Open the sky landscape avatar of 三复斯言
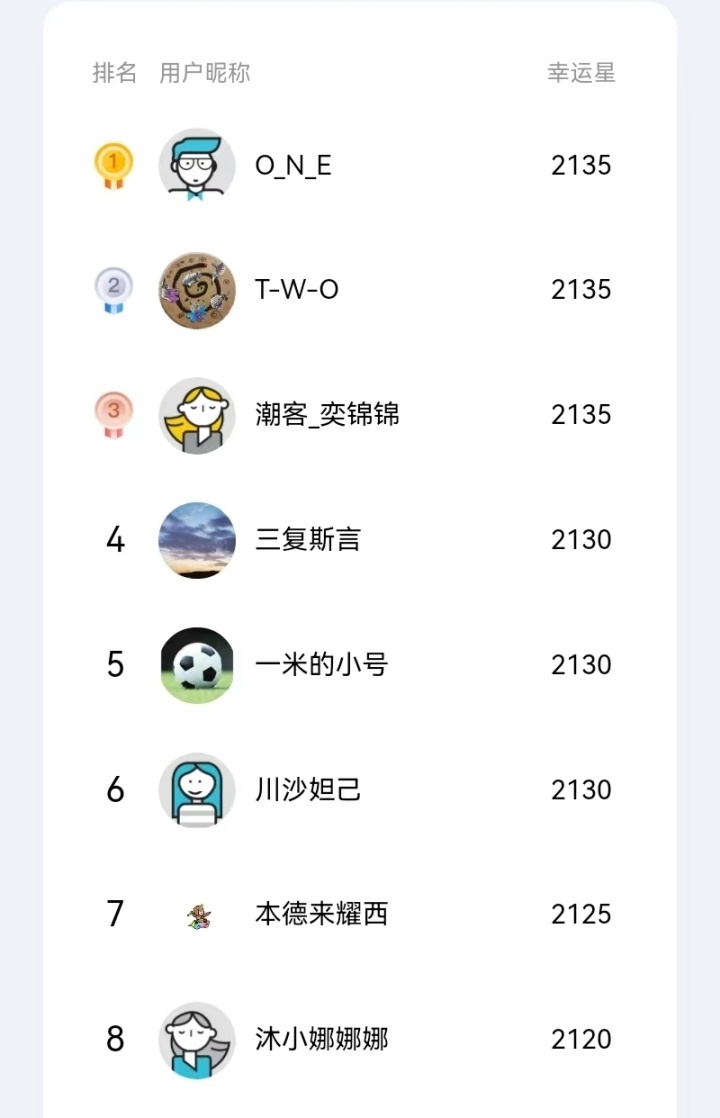The image size is (720, 1118). [x=196, y=539]
